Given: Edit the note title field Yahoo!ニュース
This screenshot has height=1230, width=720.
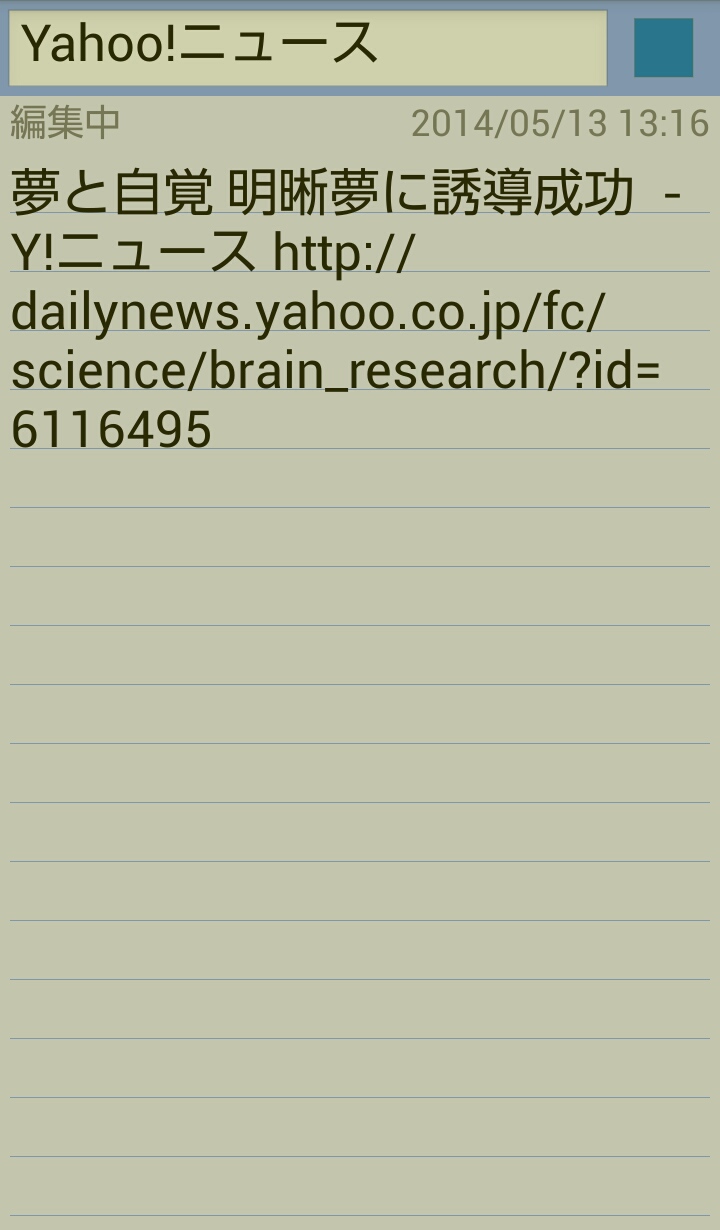Looking at the screenshot, I should coord(307,47).
